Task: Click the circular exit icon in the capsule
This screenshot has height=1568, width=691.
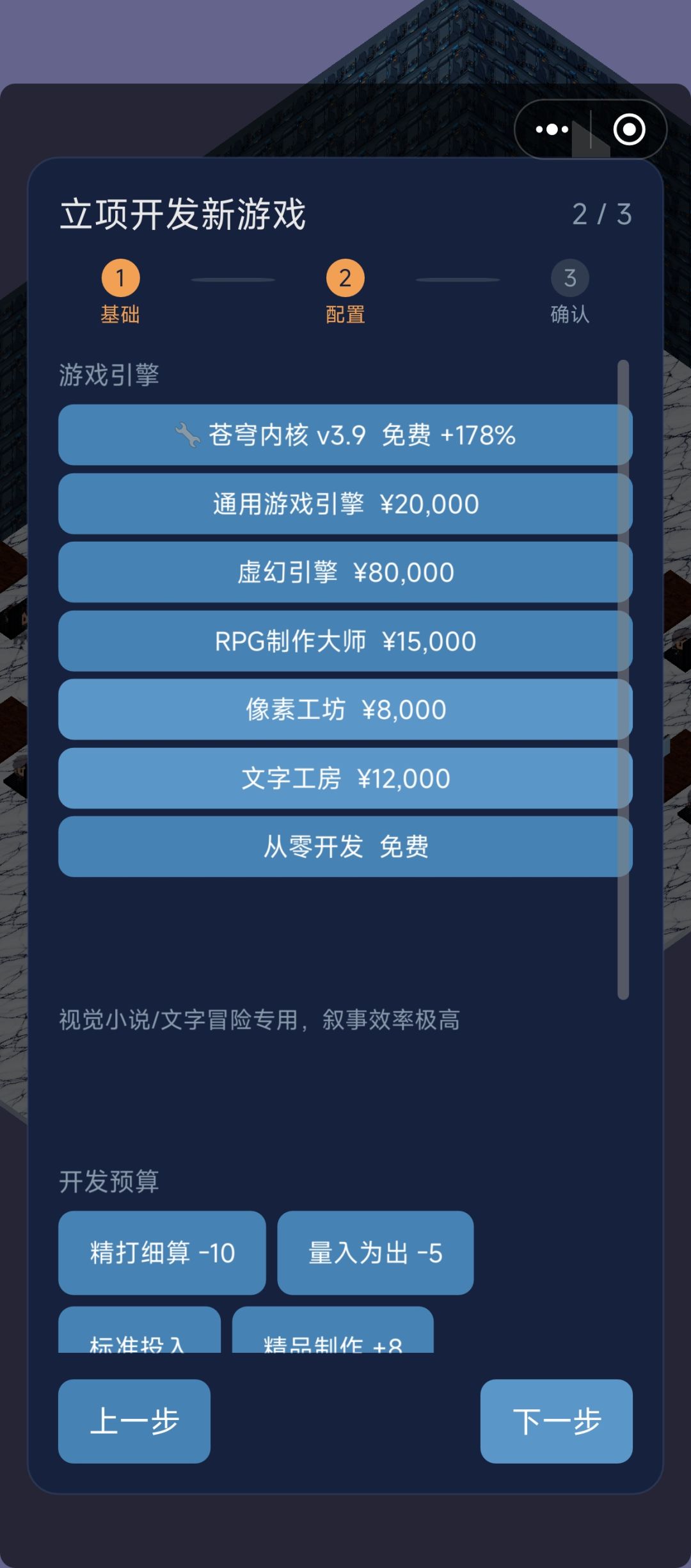Action: click(630, 129)
